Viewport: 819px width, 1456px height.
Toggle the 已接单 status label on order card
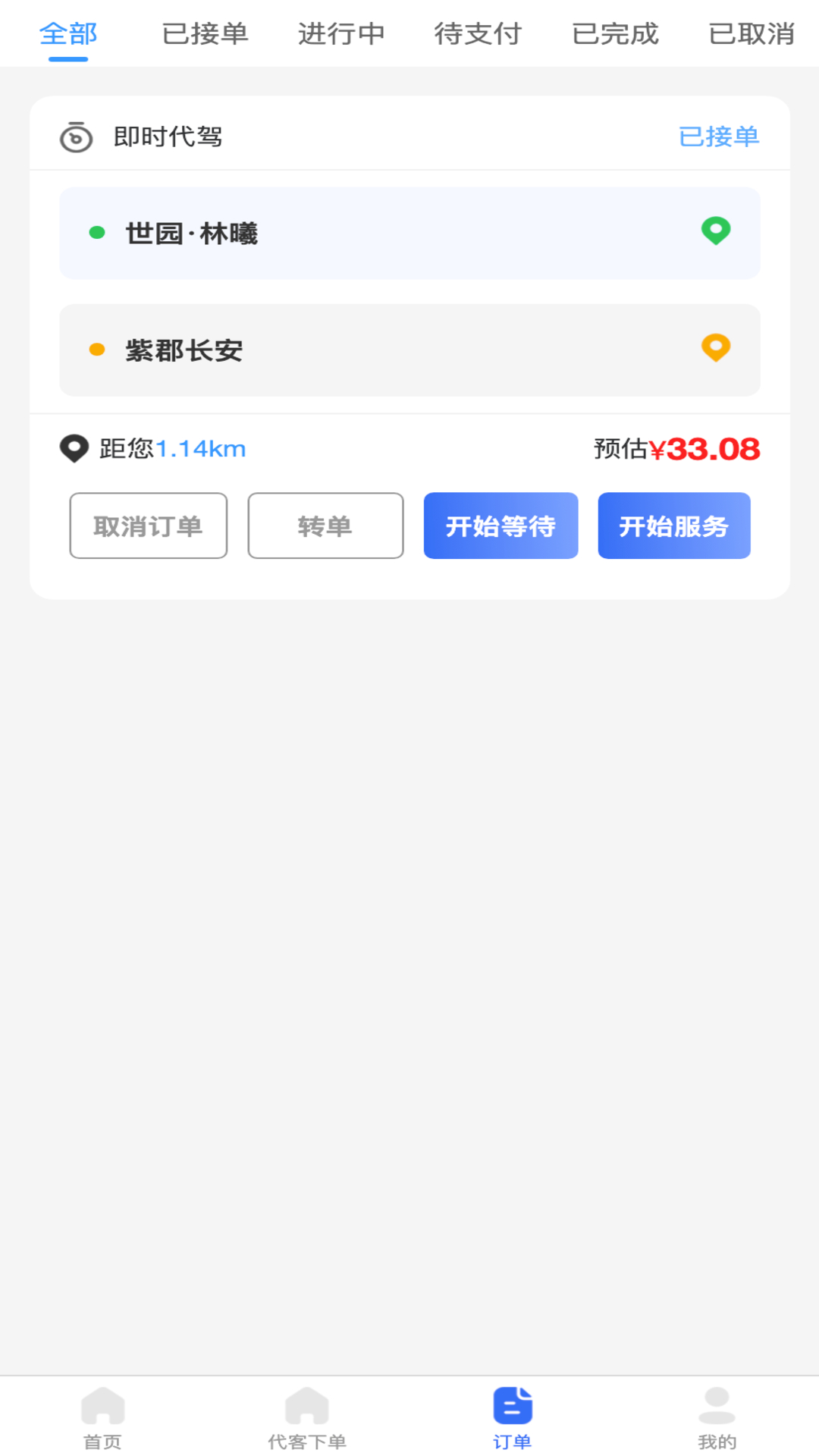719,136
